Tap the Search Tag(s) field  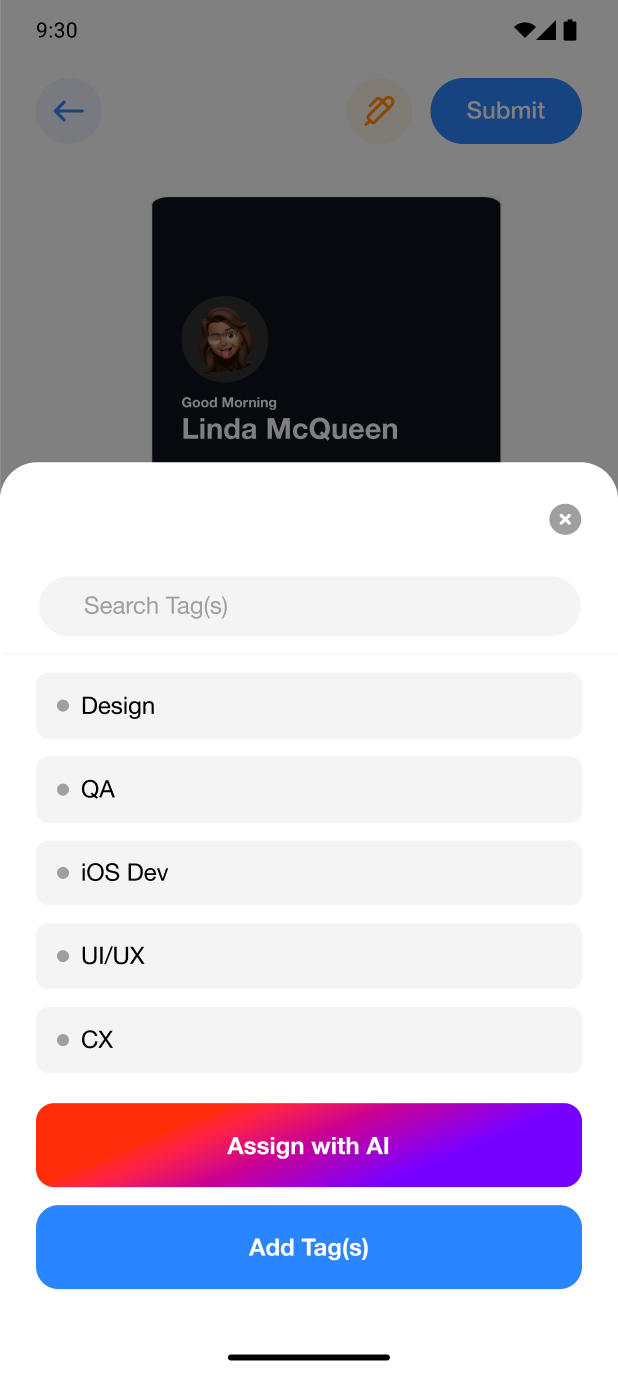(309, 606)
